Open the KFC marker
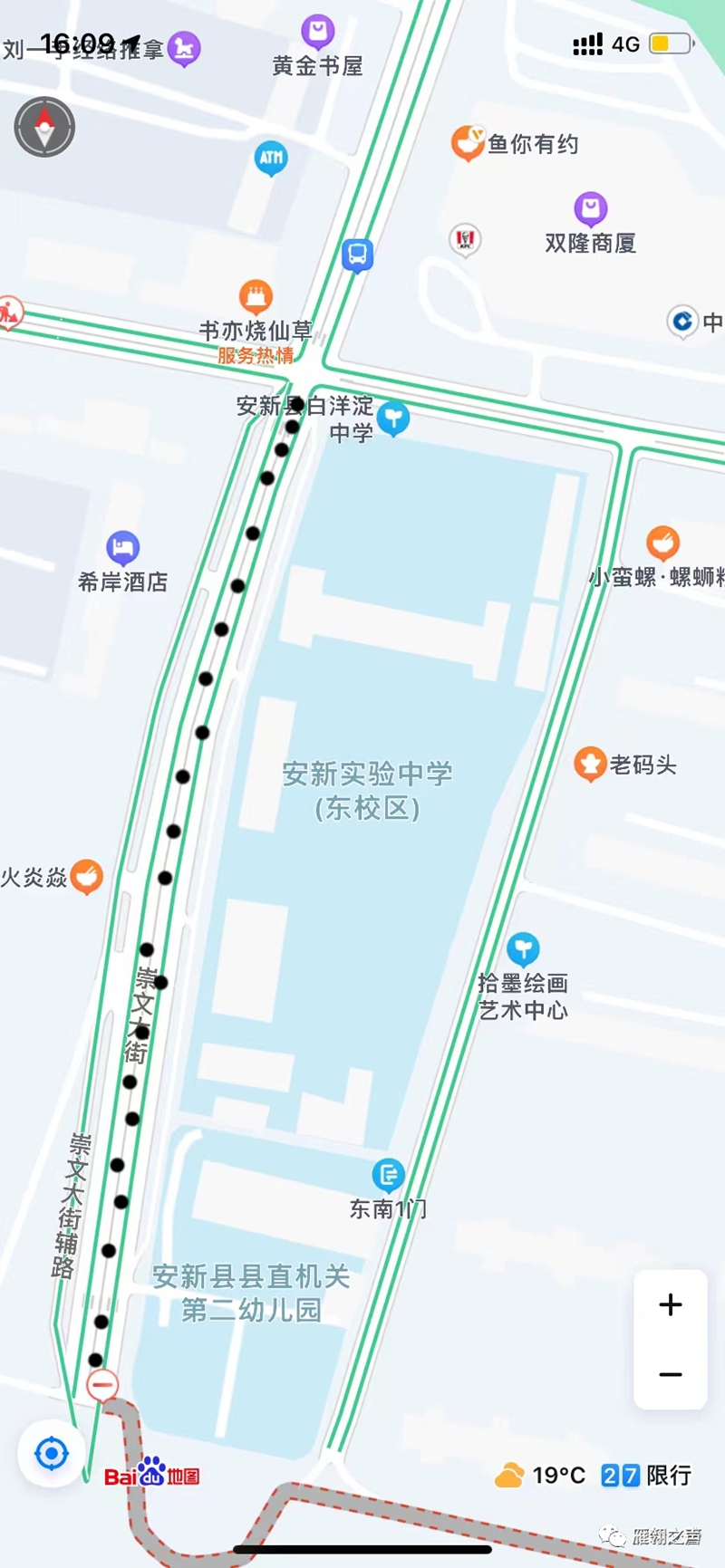725x1568 pixels. tap(465, 240)
